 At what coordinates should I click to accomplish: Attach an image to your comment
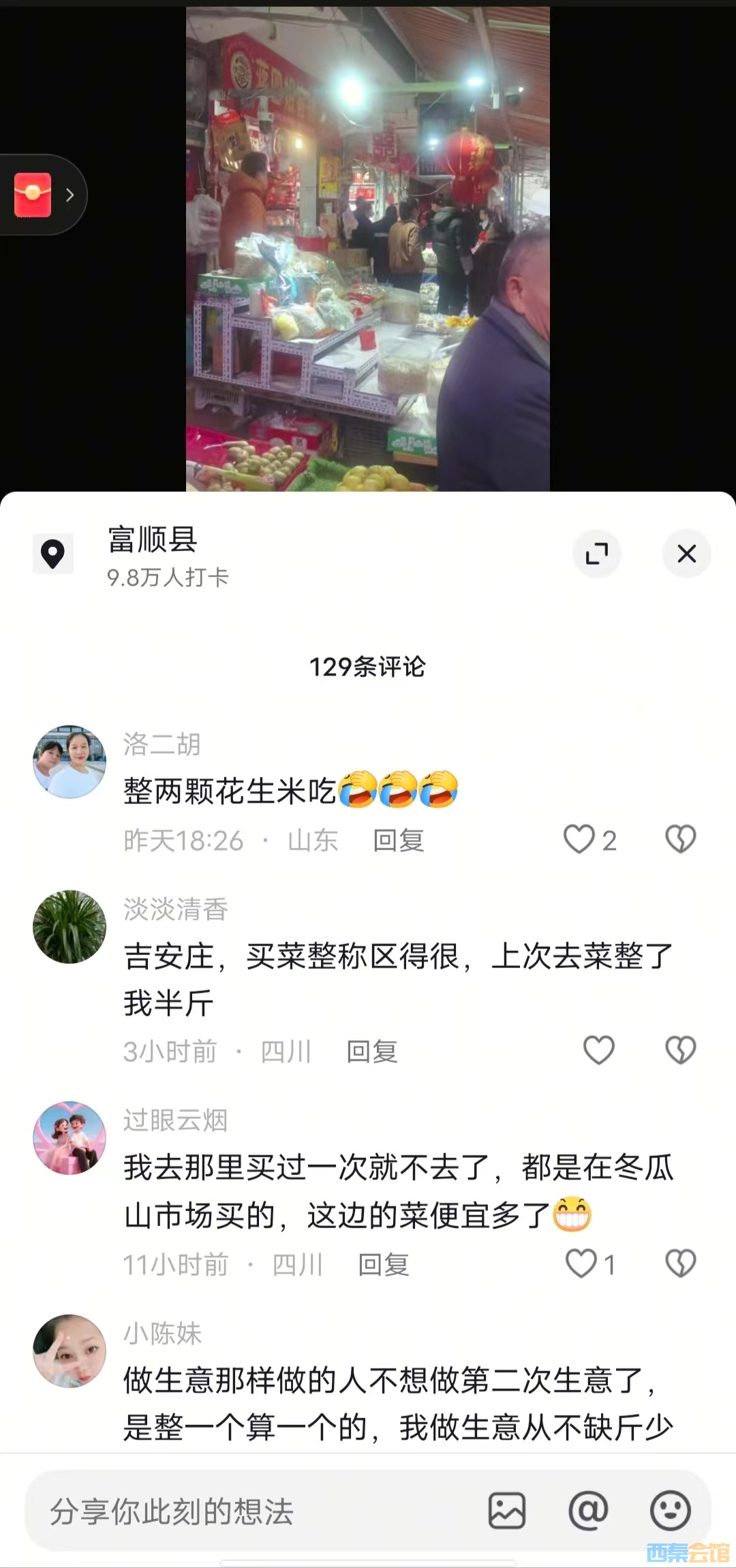point(507,1511)
